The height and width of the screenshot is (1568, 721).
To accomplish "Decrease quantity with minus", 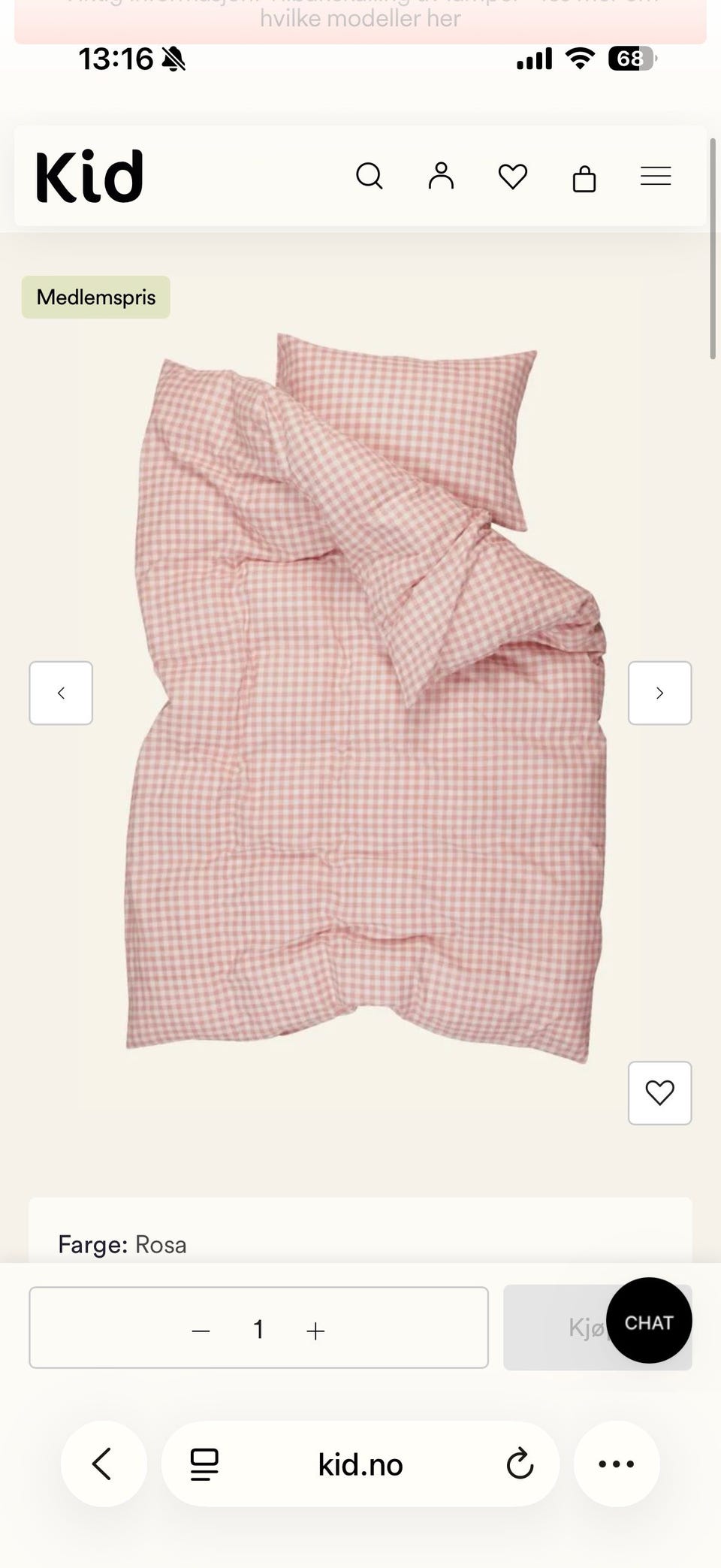I will point(201,1331).
